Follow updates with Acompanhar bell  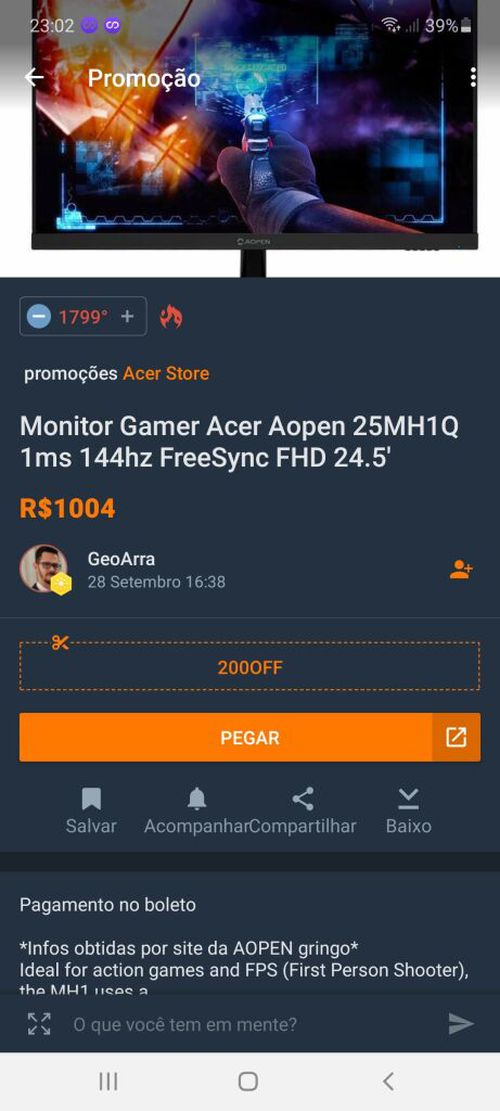[196, 810]
